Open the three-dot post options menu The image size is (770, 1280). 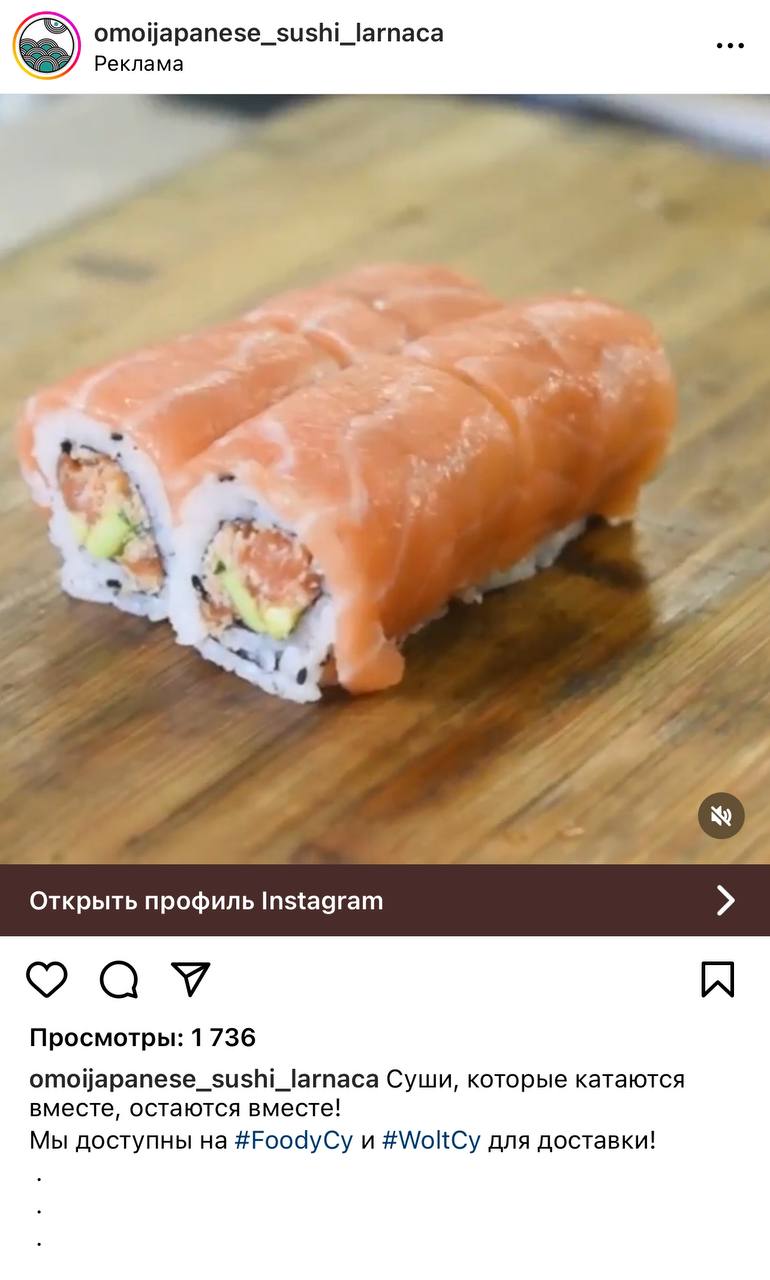pyautogui.click(x=730, y=46)
